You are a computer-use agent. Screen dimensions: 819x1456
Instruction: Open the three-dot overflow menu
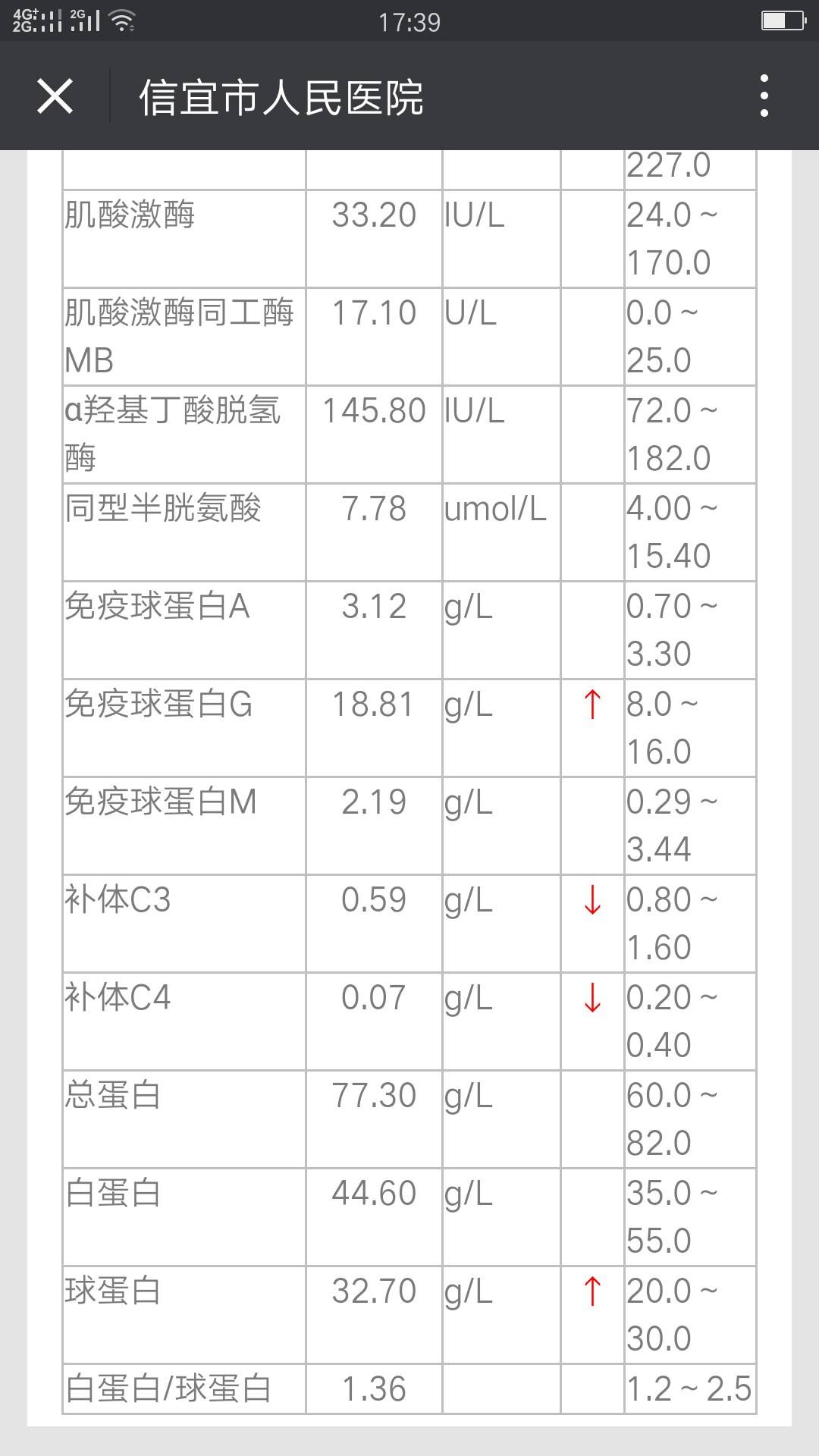764,96
